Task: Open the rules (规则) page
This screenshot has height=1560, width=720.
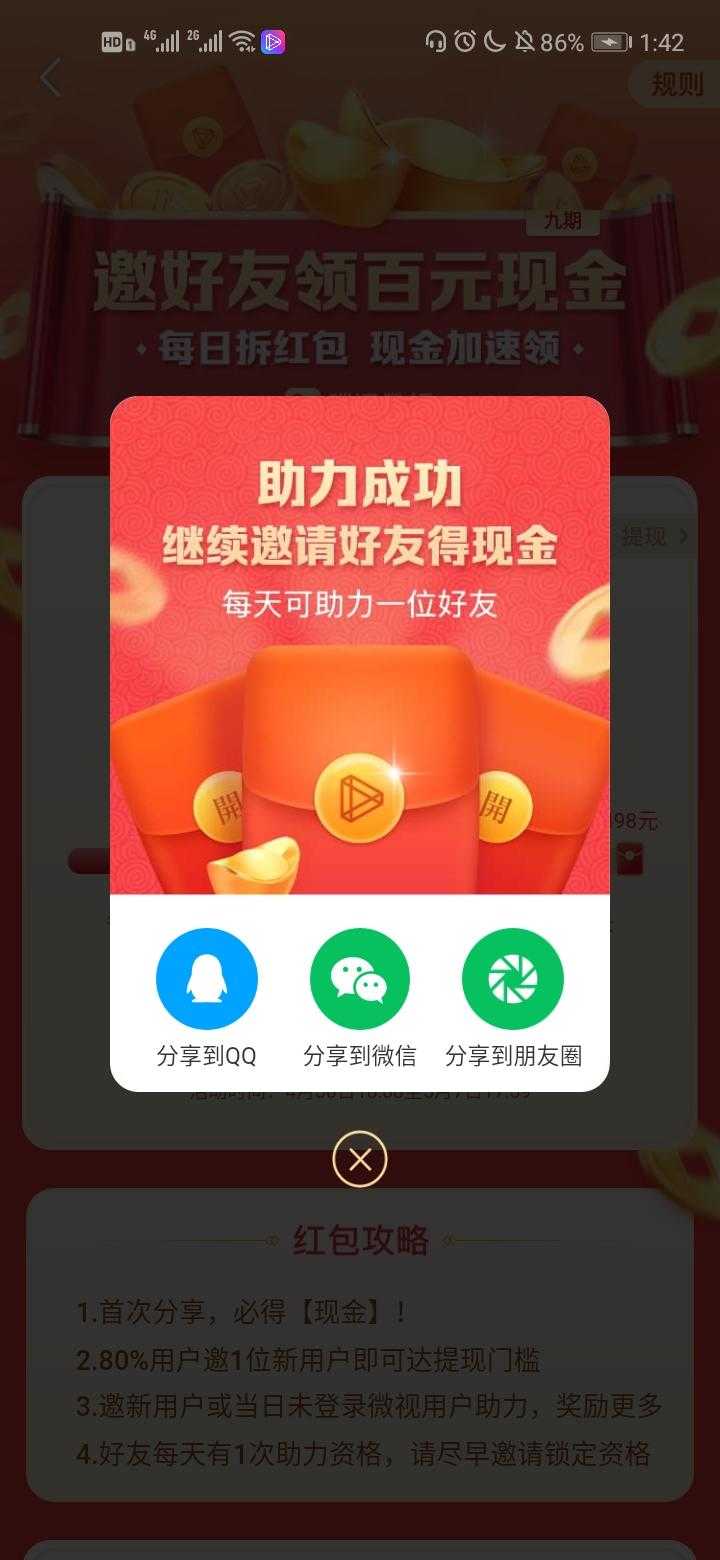Action: (x=677, y=84)
